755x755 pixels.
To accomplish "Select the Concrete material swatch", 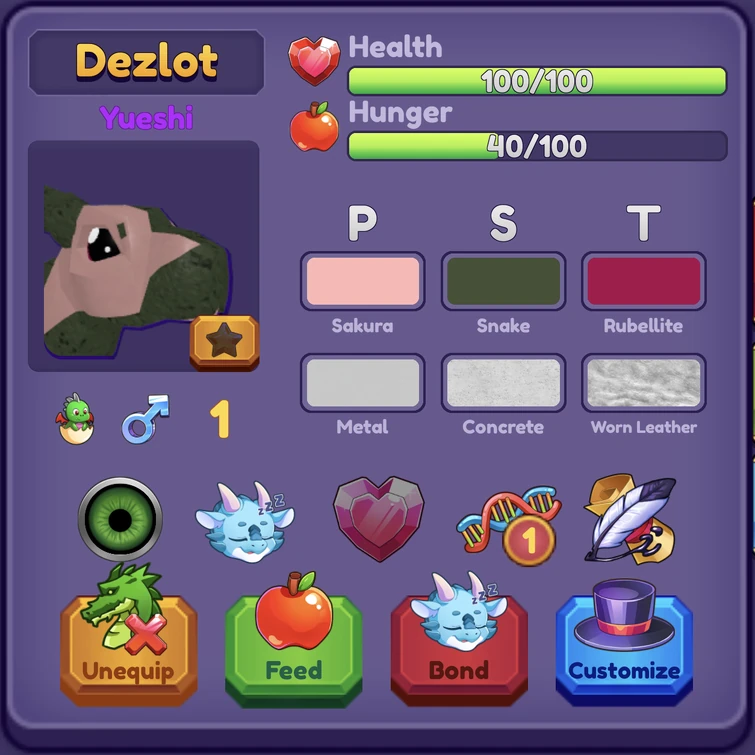I will 503,383.
